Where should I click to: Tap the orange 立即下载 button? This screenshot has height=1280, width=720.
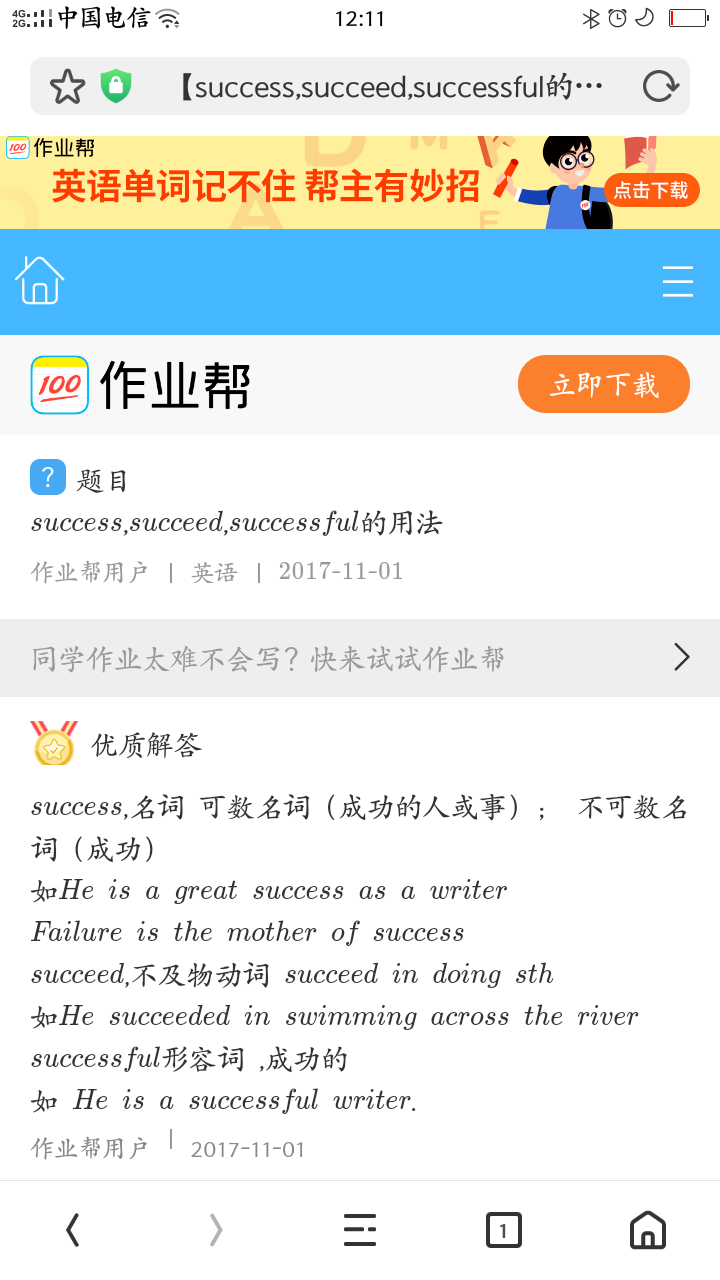[x=604, y=384]
